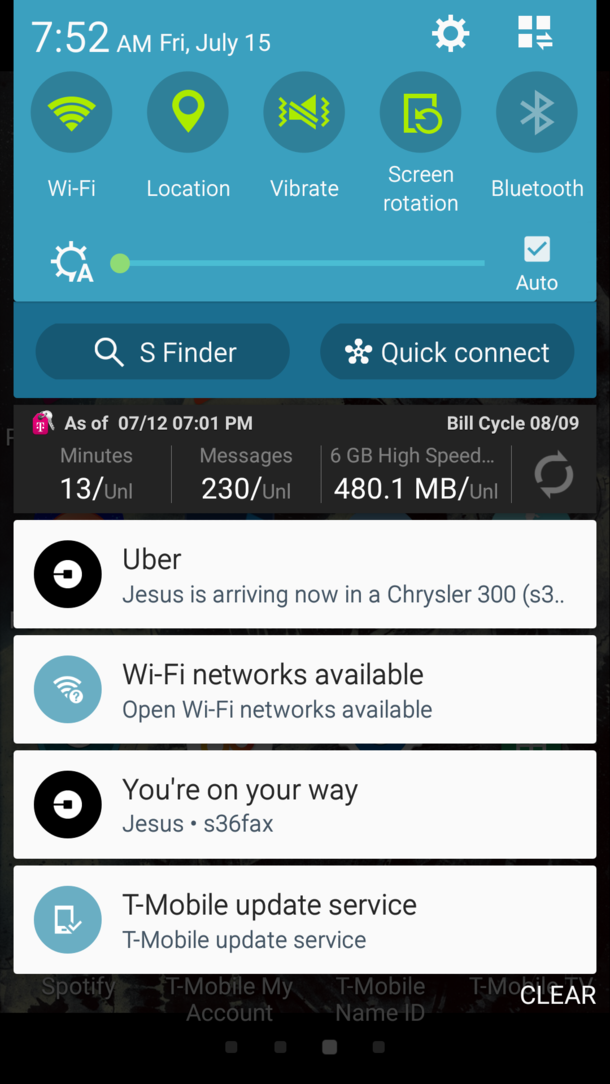Open the "You're on your way" notification

(x=305, y=805)
